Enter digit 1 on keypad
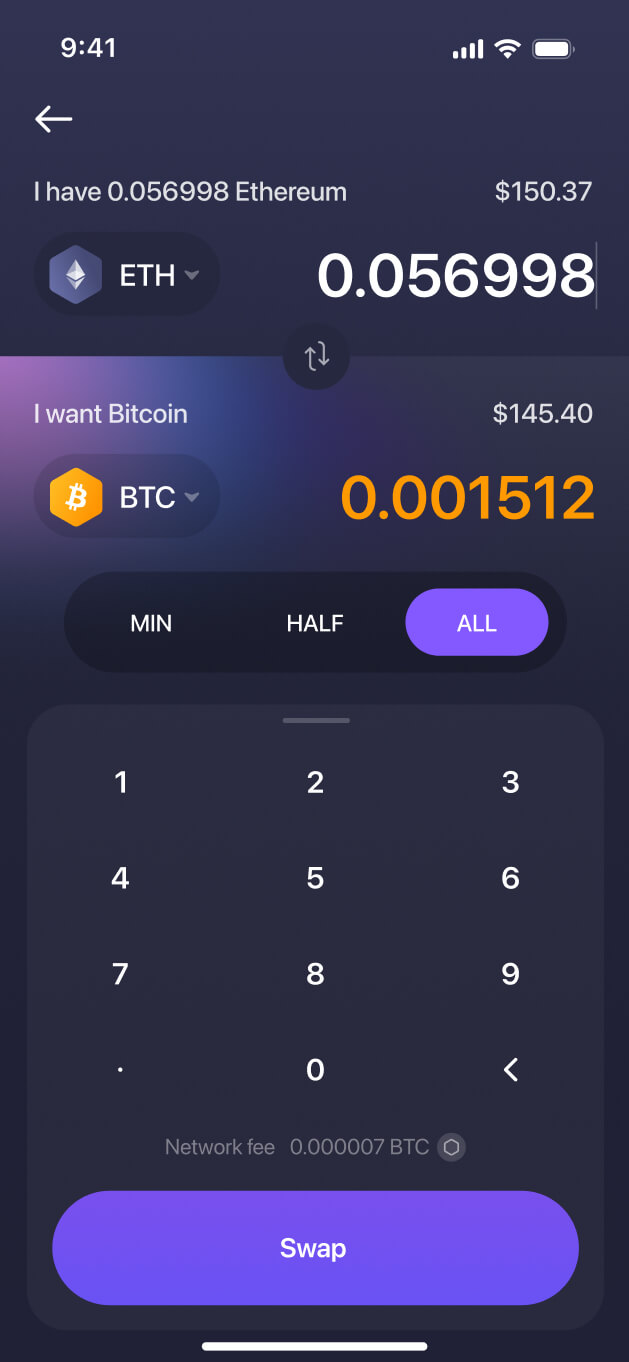The width and height of the screenshot is (629, 1362). [x=121, y=782]
